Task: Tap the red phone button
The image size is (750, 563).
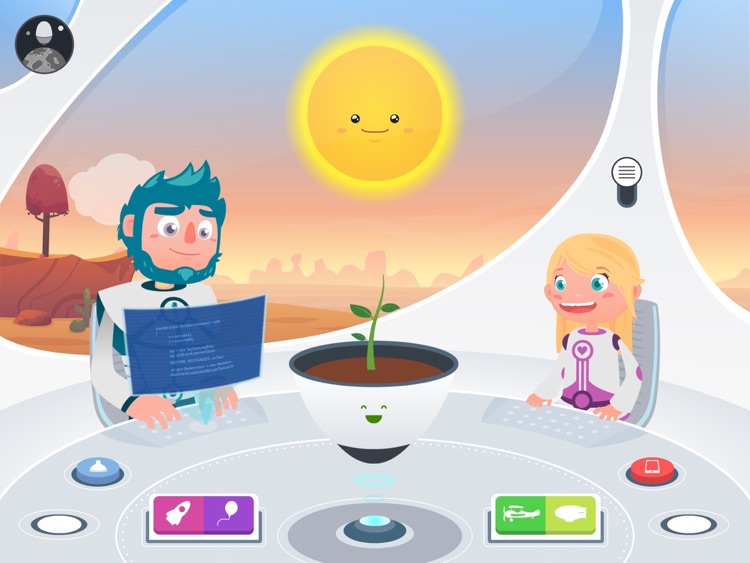Action: click(x=652, y=468)
